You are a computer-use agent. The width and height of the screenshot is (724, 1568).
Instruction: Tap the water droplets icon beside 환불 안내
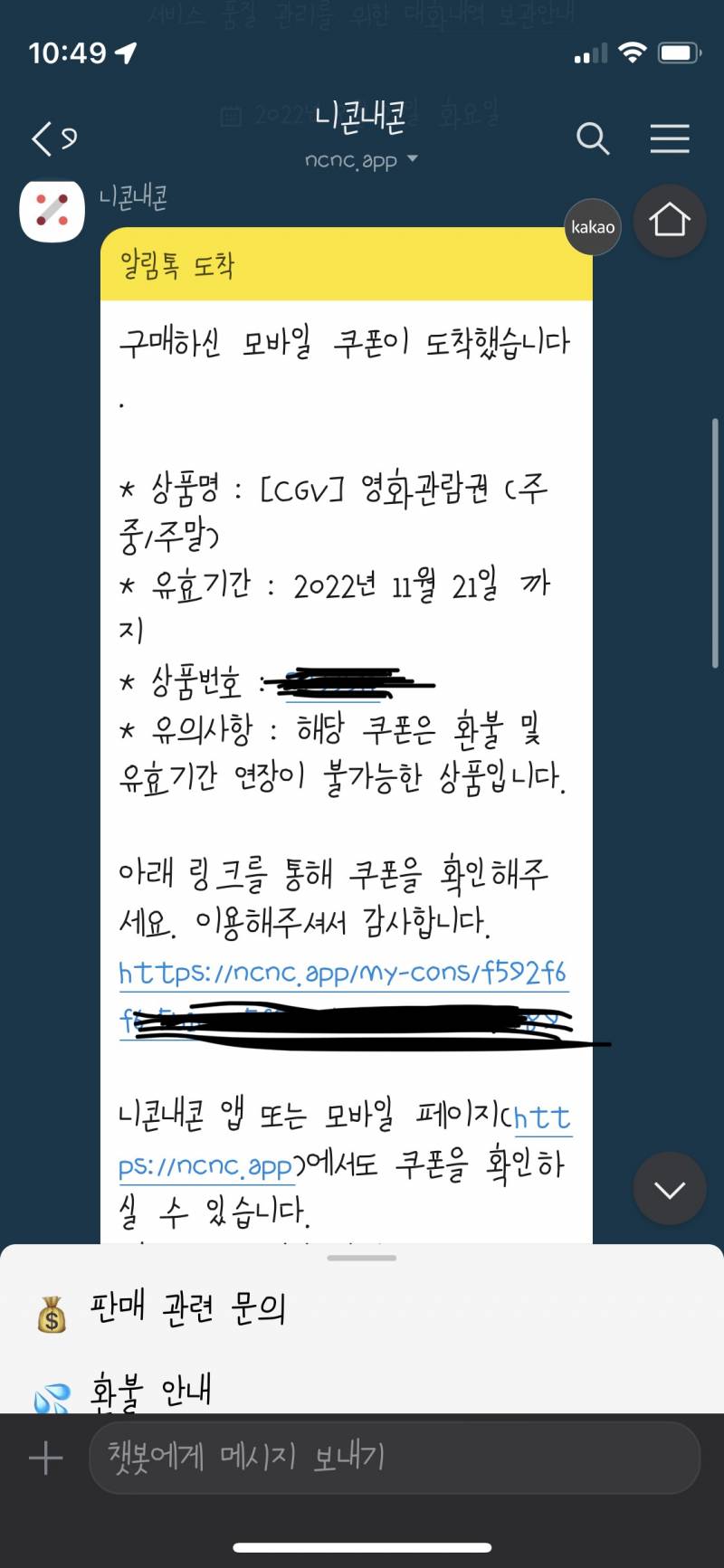pos(52,1391)
